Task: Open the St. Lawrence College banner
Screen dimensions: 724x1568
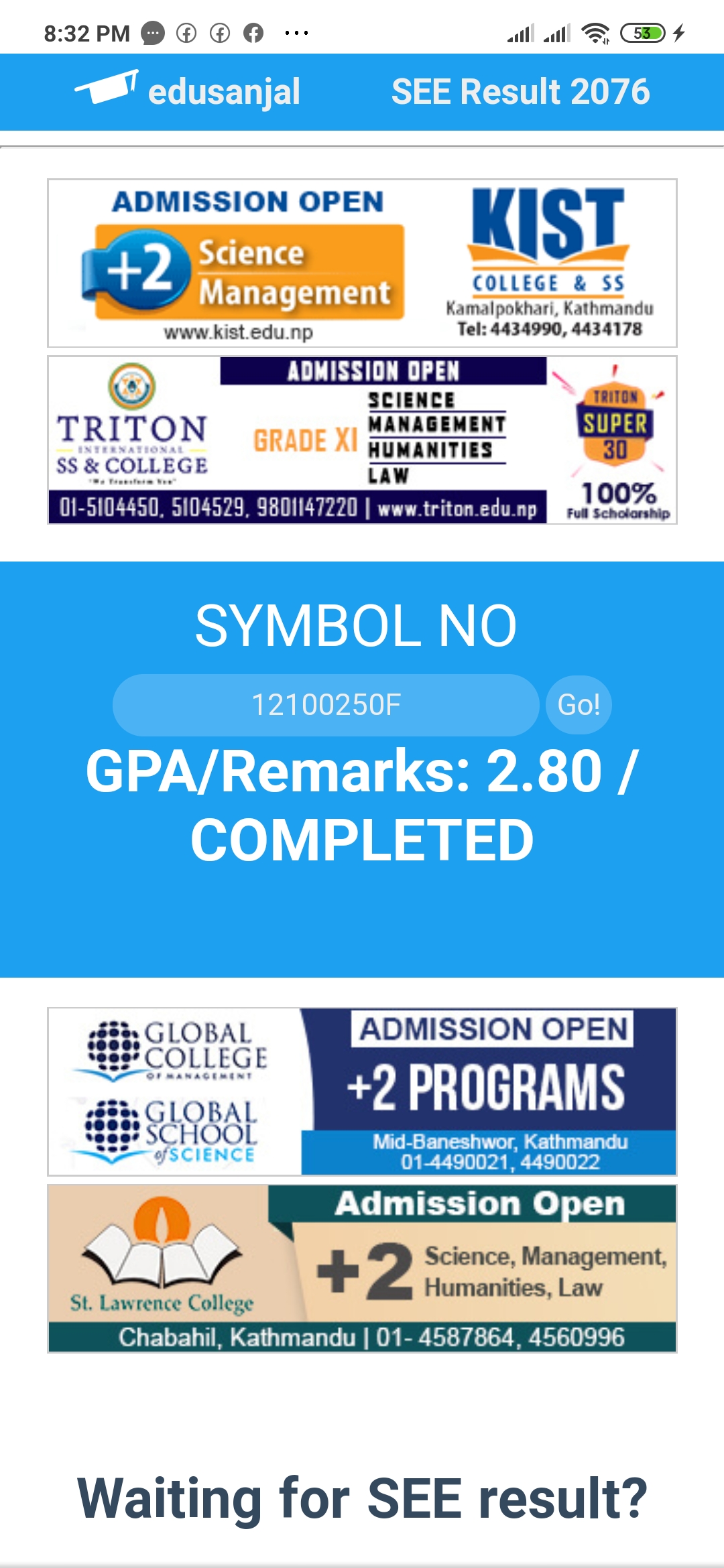Action: [362, 1268]
